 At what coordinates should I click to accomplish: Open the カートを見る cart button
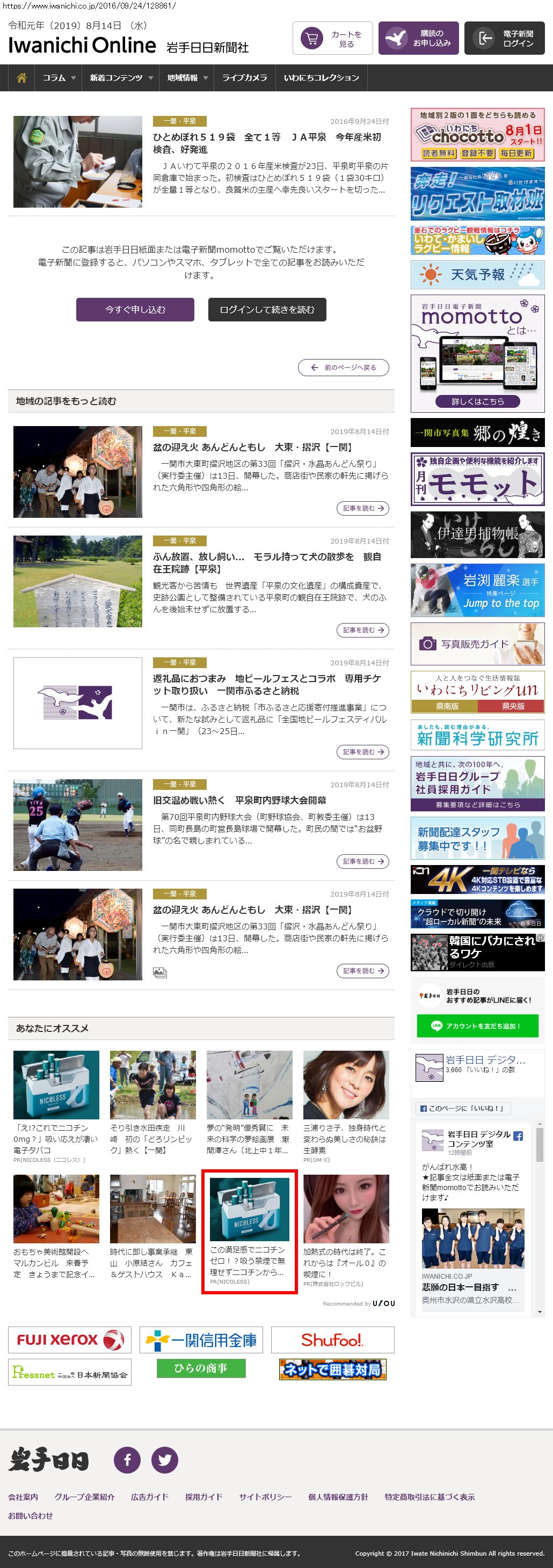(x=332, y=38)
